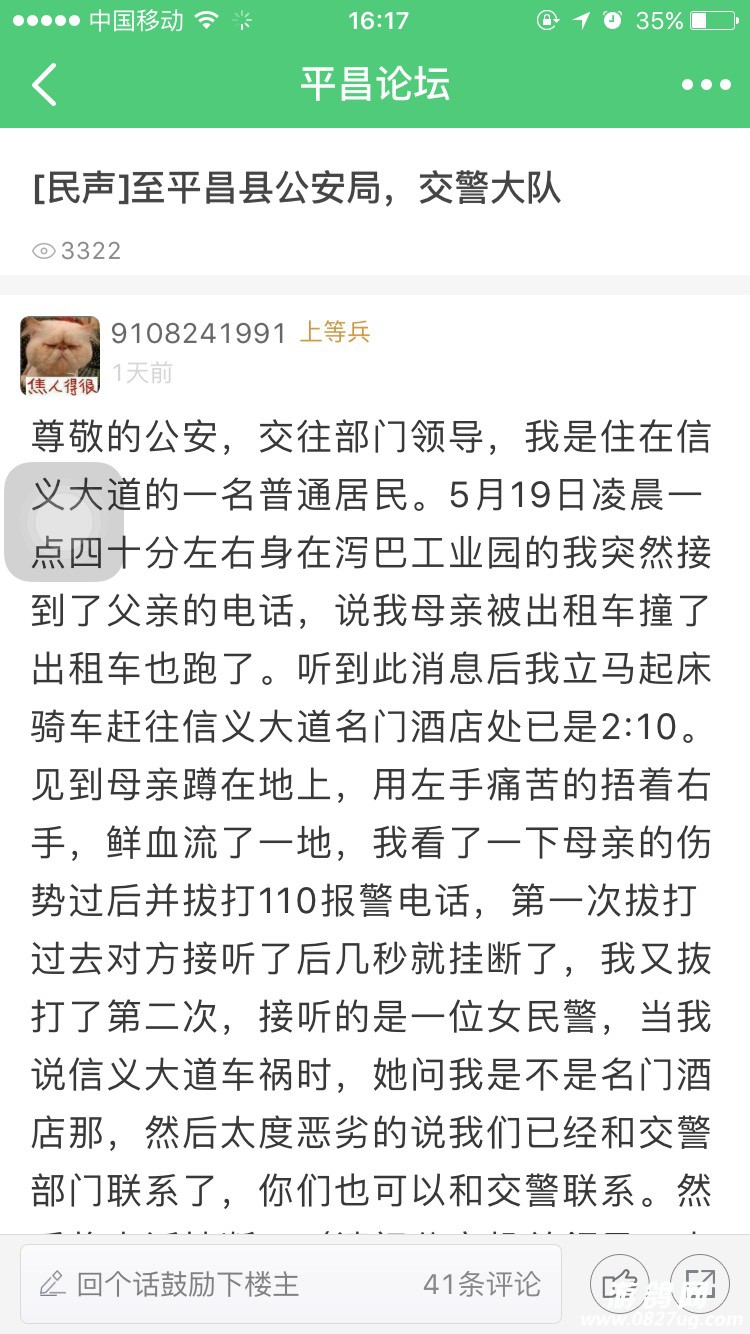Tap the AssistiveTouch floating button
Screen dimensions: 750x1334
click(64, 522)
